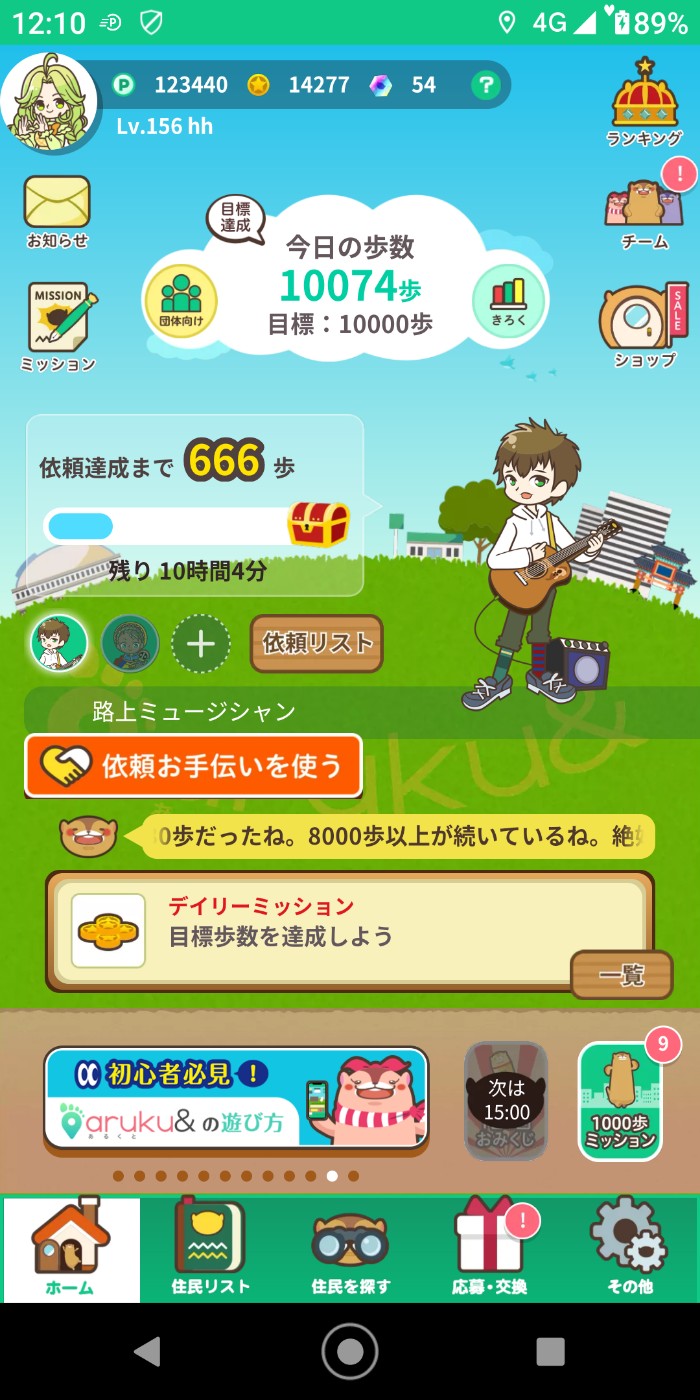The height and width of the screenshot is (1400, 700).
Task: Open the 依頼リスト button
Action: [x=317, y=644]
